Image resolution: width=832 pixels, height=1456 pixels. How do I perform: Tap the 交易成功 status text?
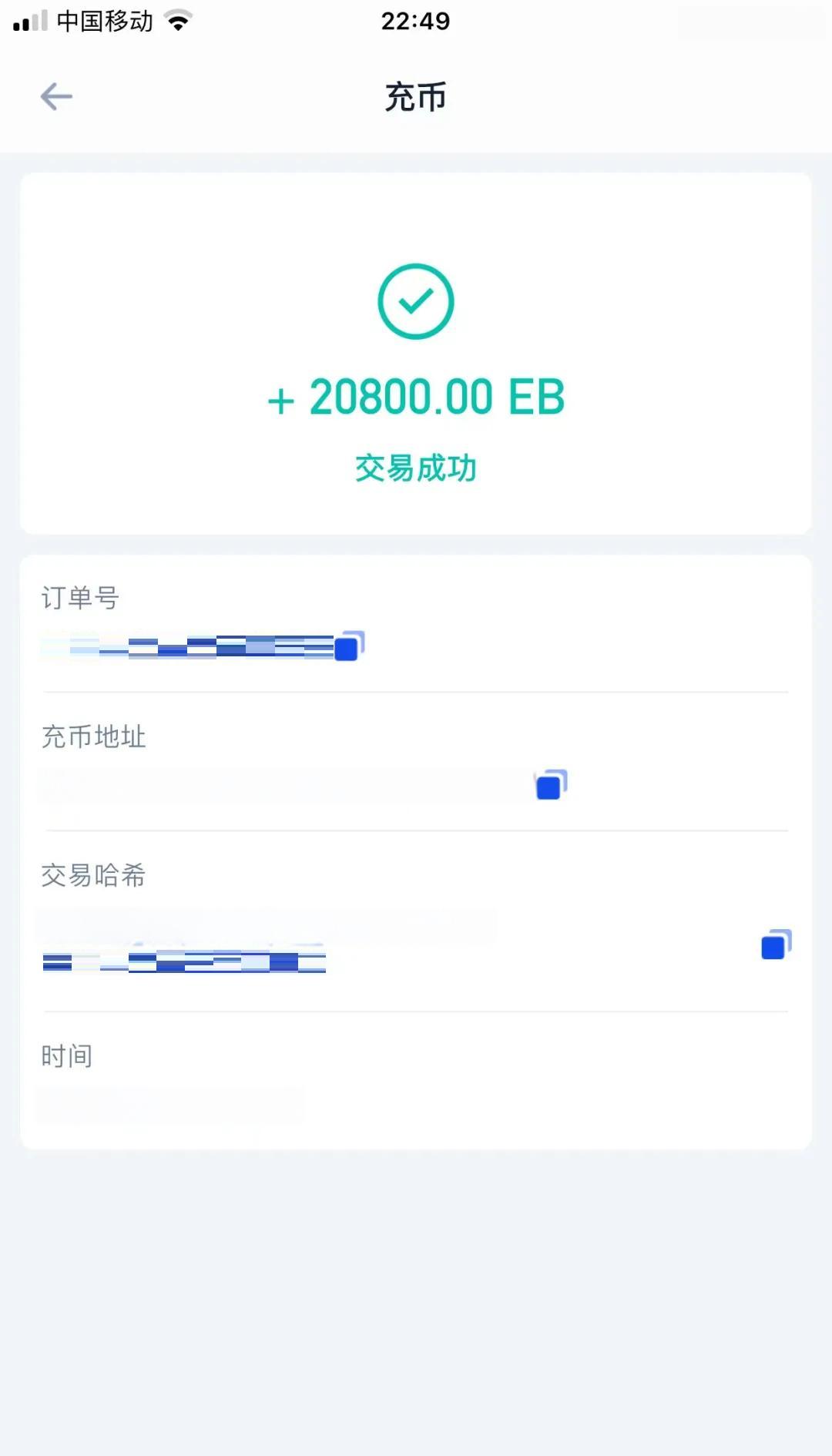[x=415, y=466]
